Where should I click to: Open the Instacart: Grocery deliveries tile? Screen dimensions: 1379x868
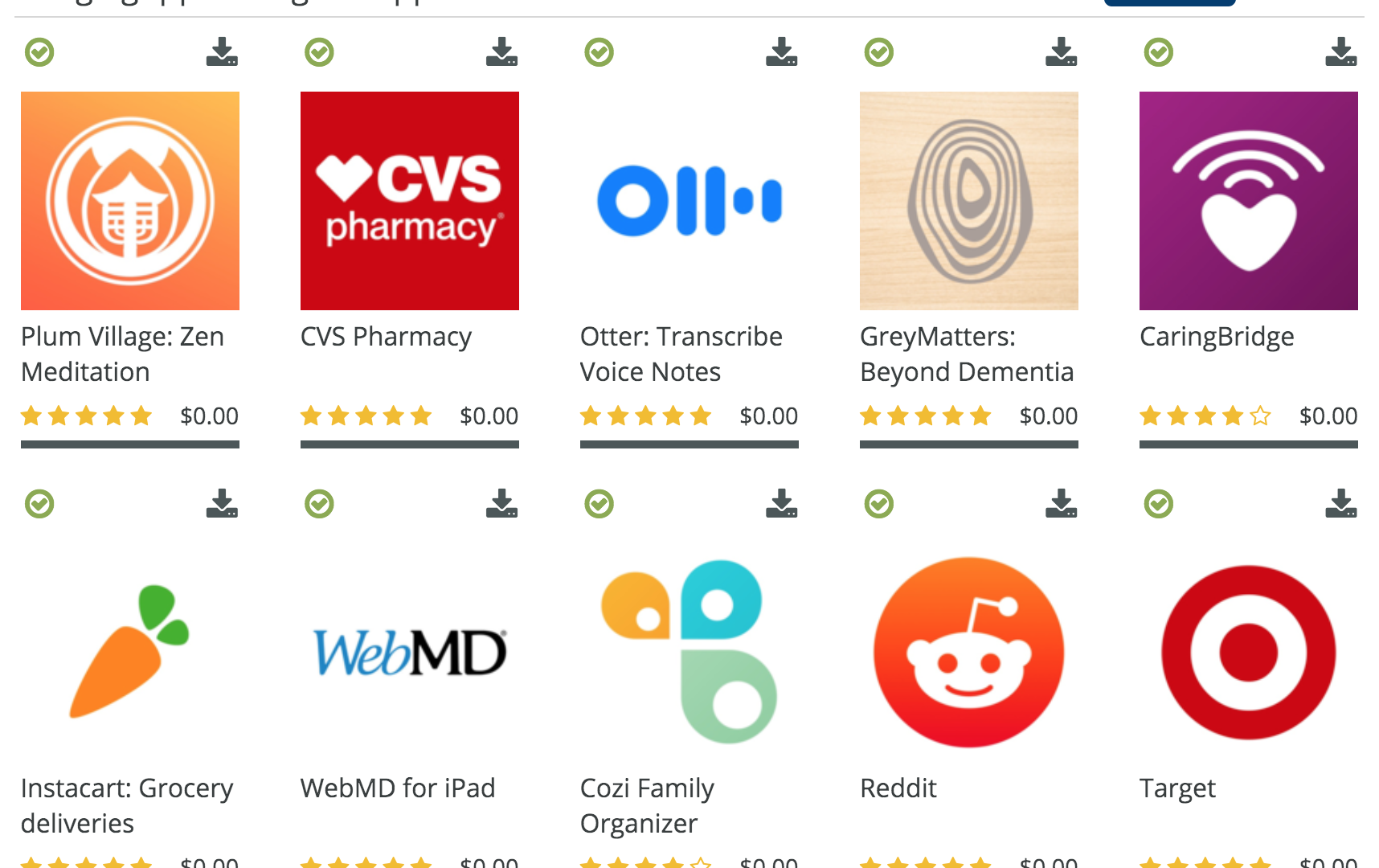pyautogui.click(x=130, y=653)
